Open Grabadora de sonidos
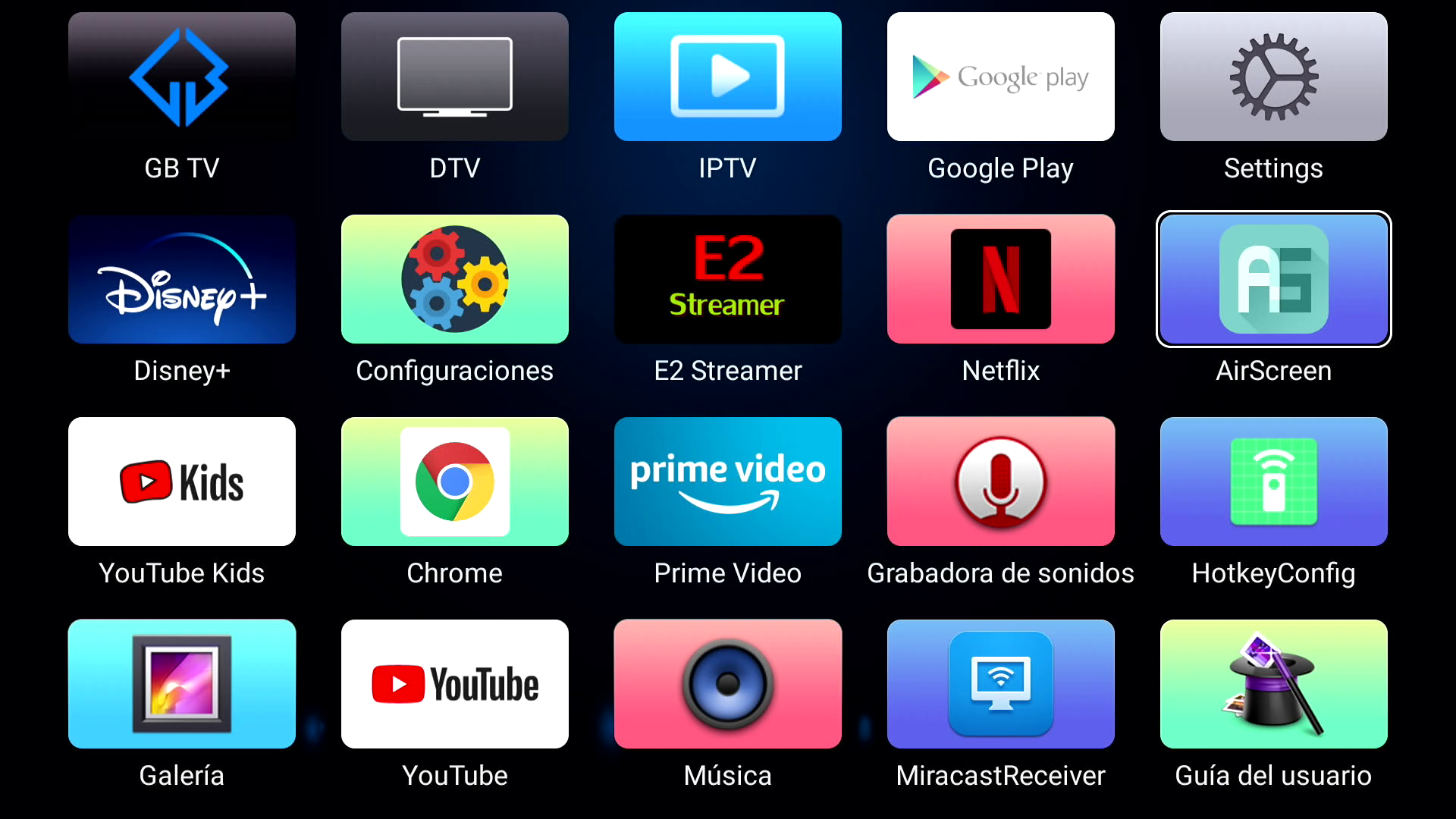The height and width of the screenshot is (819, 1456). point(1001,482)
